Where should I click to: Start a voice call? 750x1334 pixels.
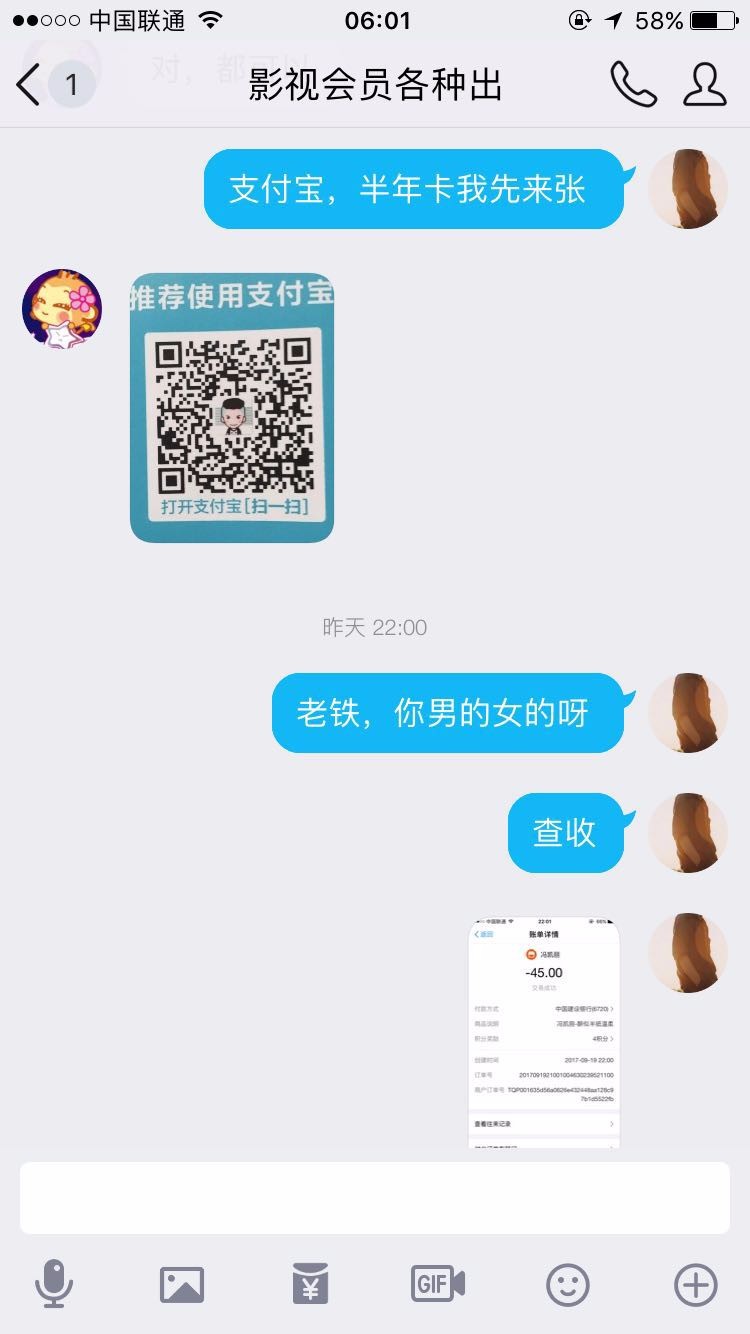(633, 85)
